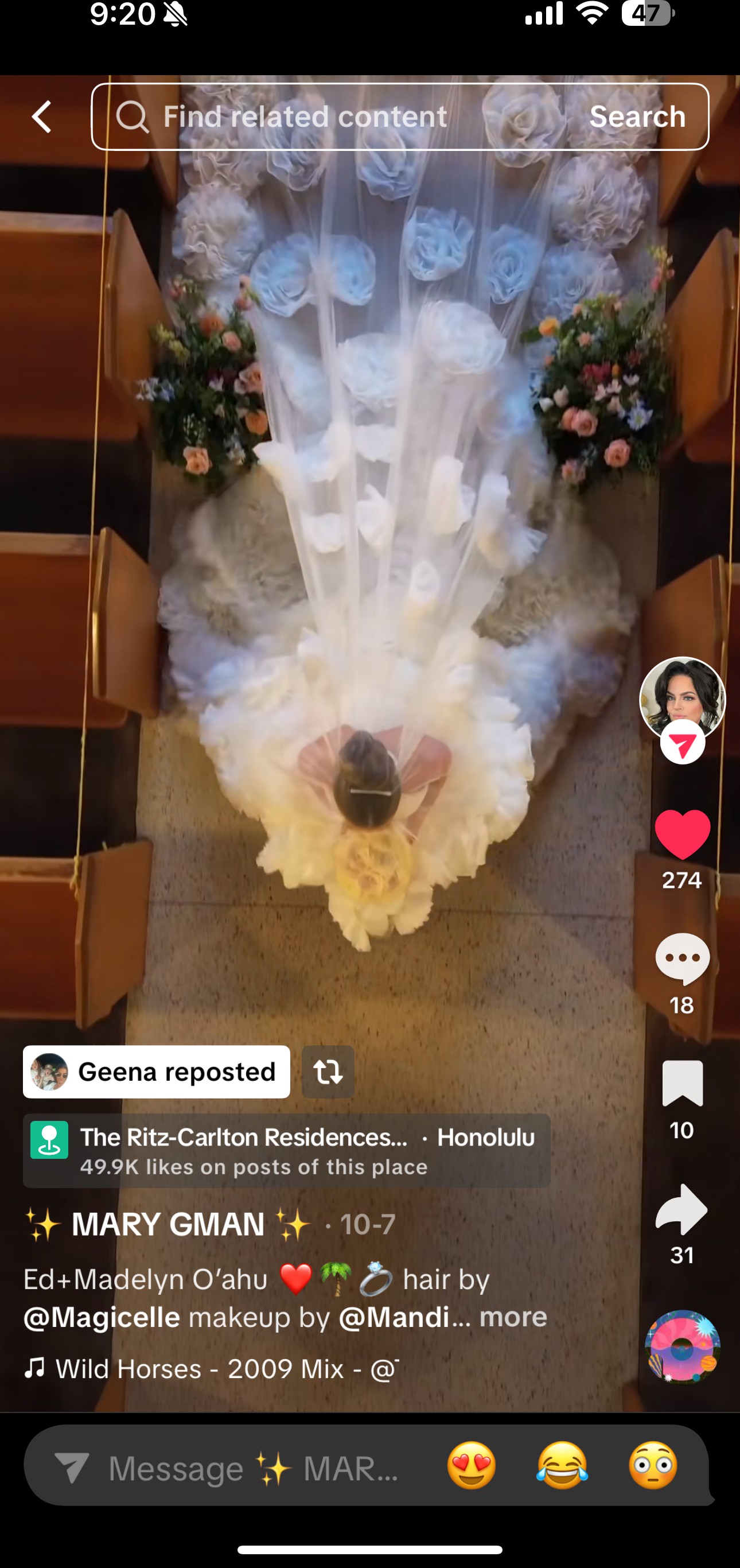
Task: Tap the Search button
Action: coord(637,117)
